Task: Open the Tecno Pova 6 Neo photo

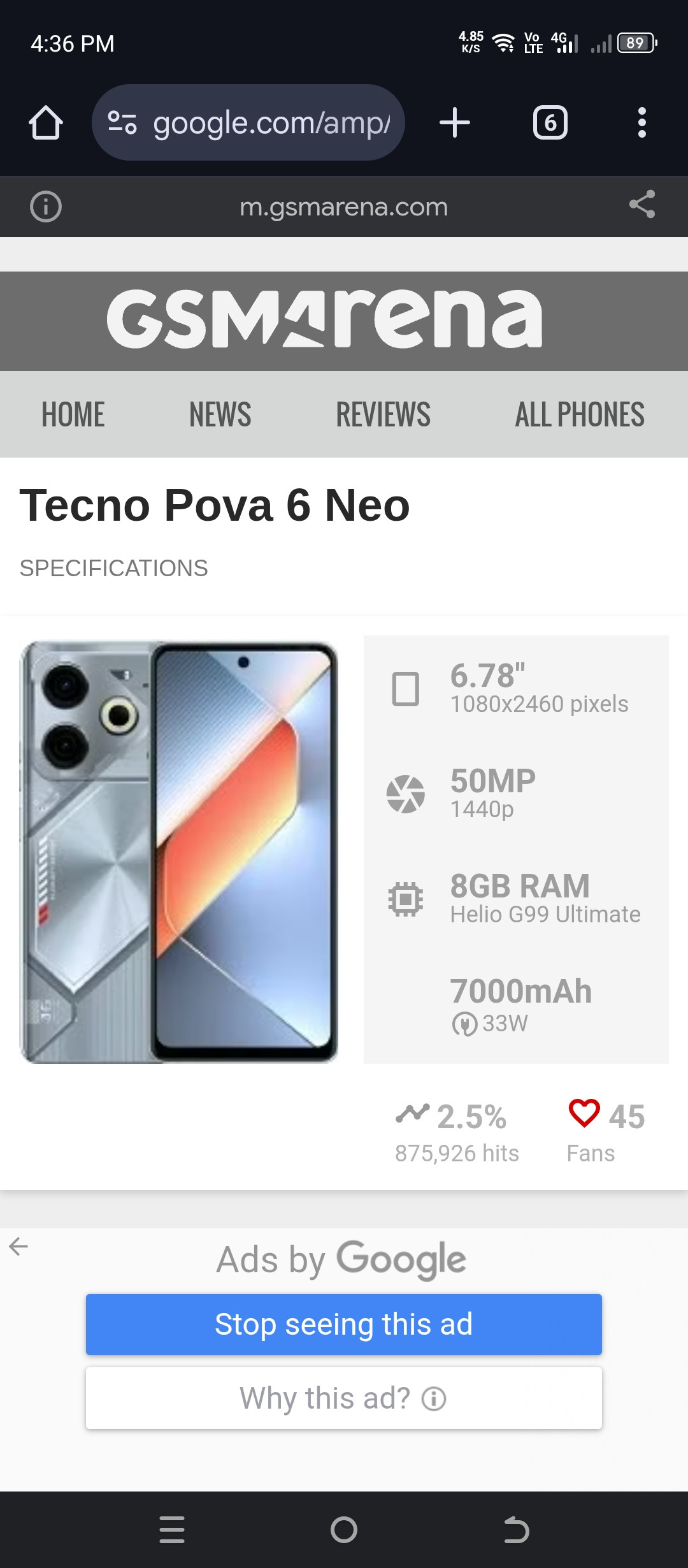Action: tap(179, 852)
